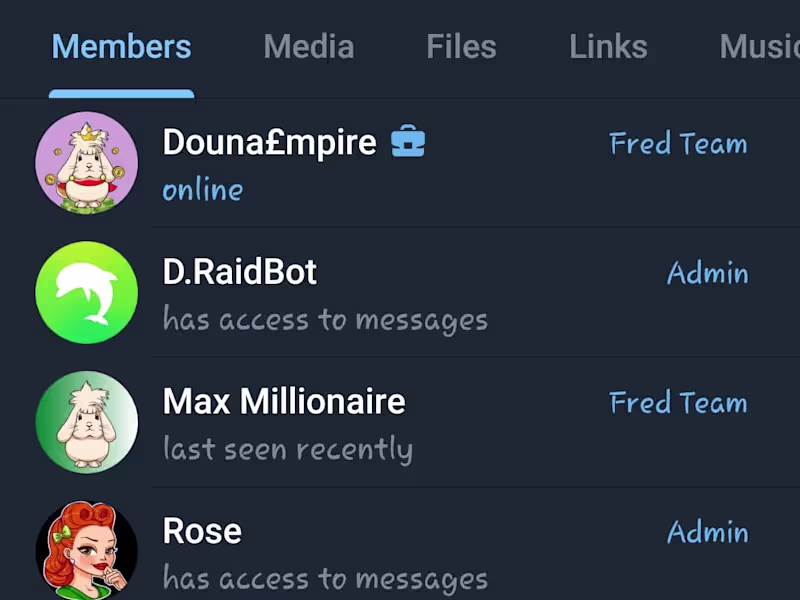Select the Members tab
Viewport: 800px width, 600px height.
click(x=121, y=47)
